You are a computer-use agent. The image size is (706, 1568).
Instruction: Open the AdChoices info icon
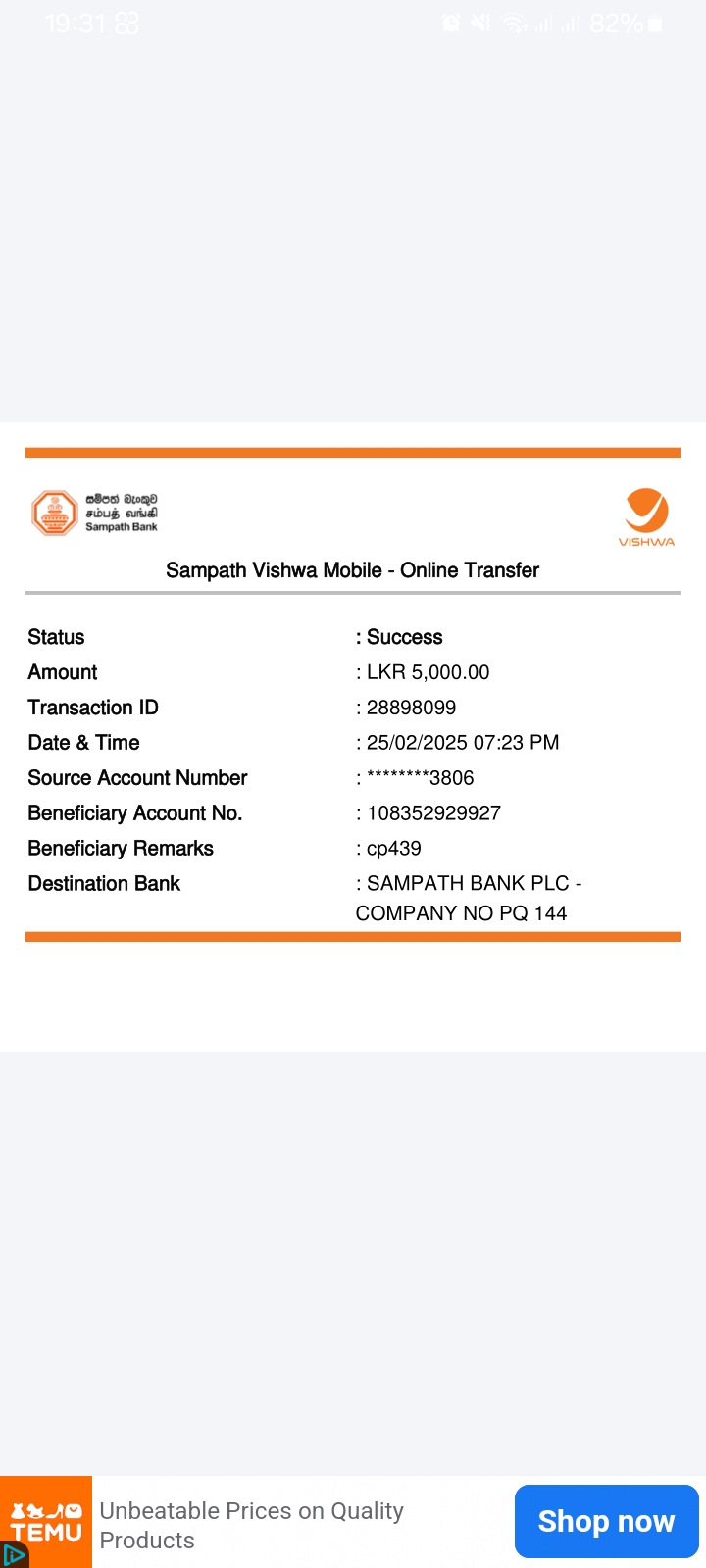click(13, 1555)
